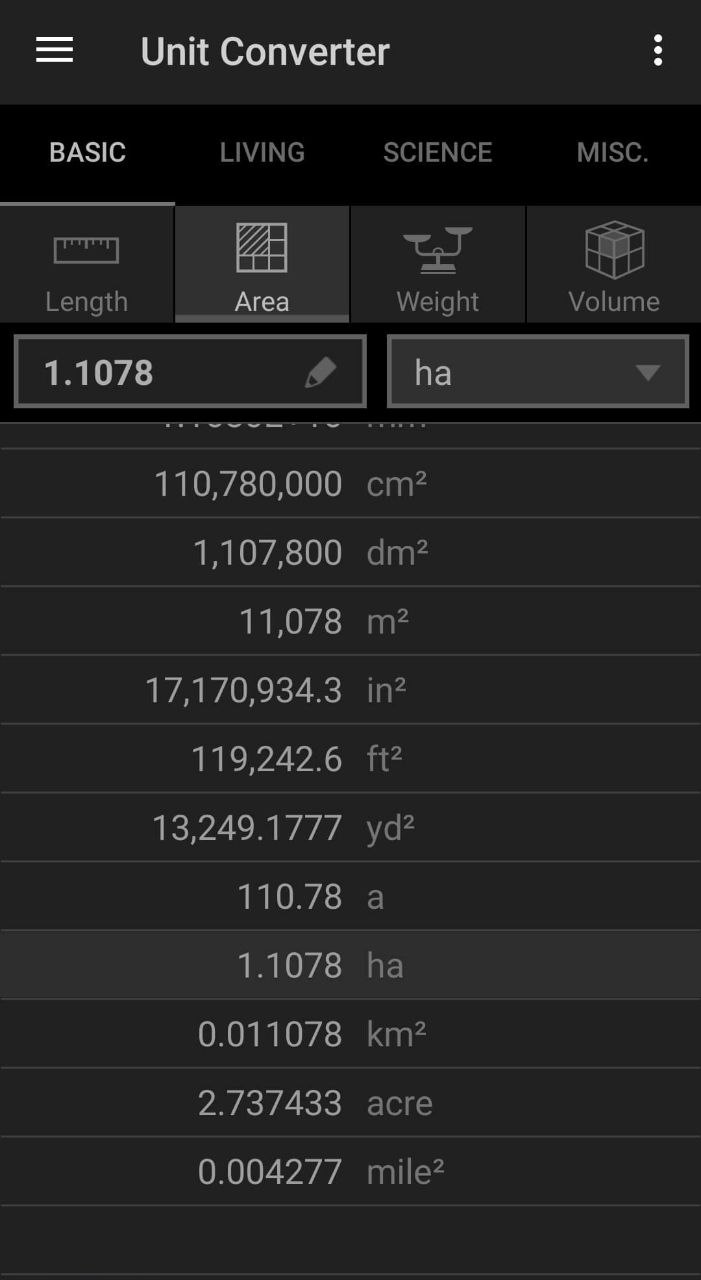The height and width of the screenshot is (1280, 701).
Task: Switch to the SCIENCE tab
Action: [437, 152]
